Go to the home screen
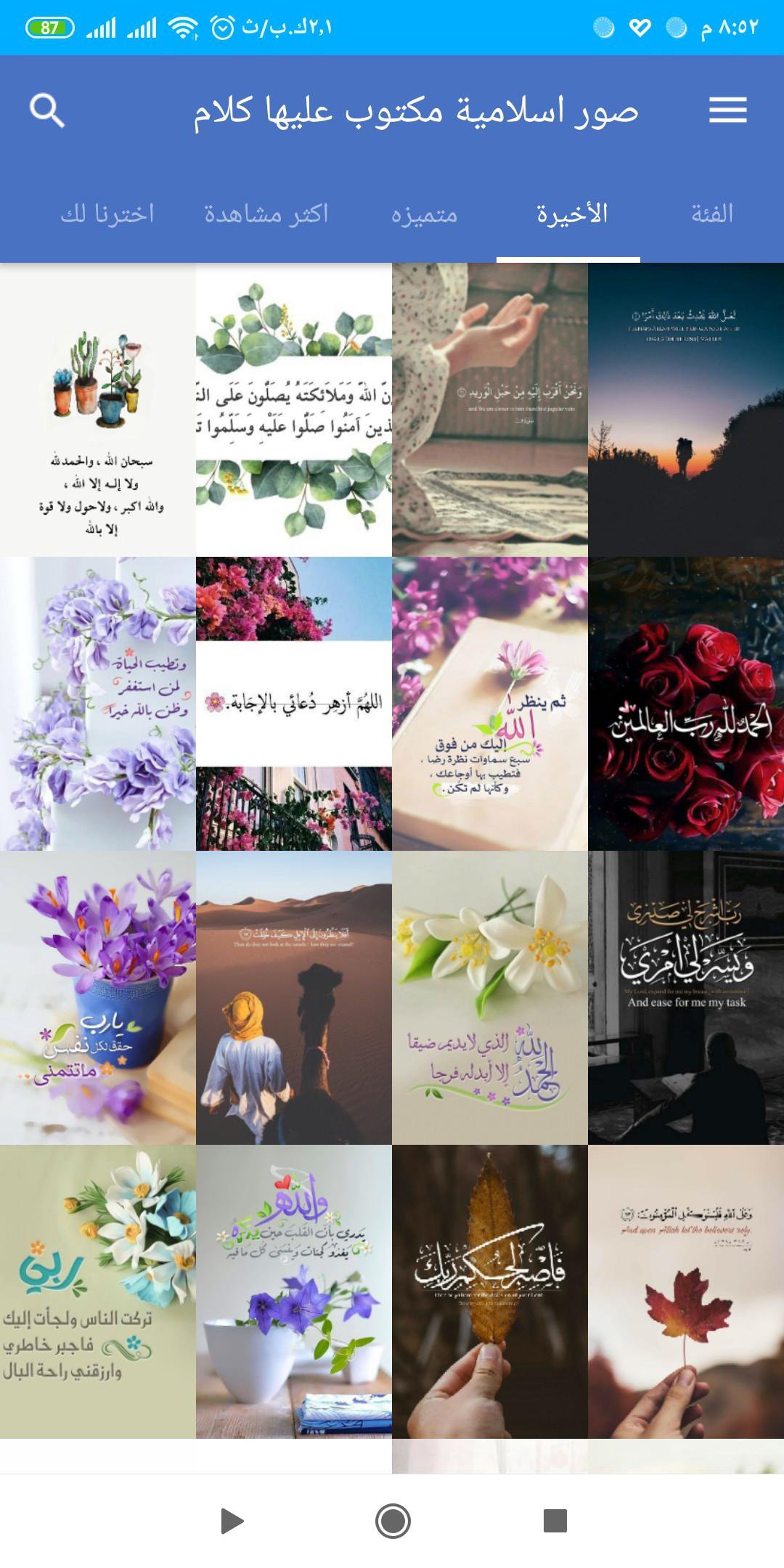Screen dimensions: 784x1568 tap(393, 1521)
